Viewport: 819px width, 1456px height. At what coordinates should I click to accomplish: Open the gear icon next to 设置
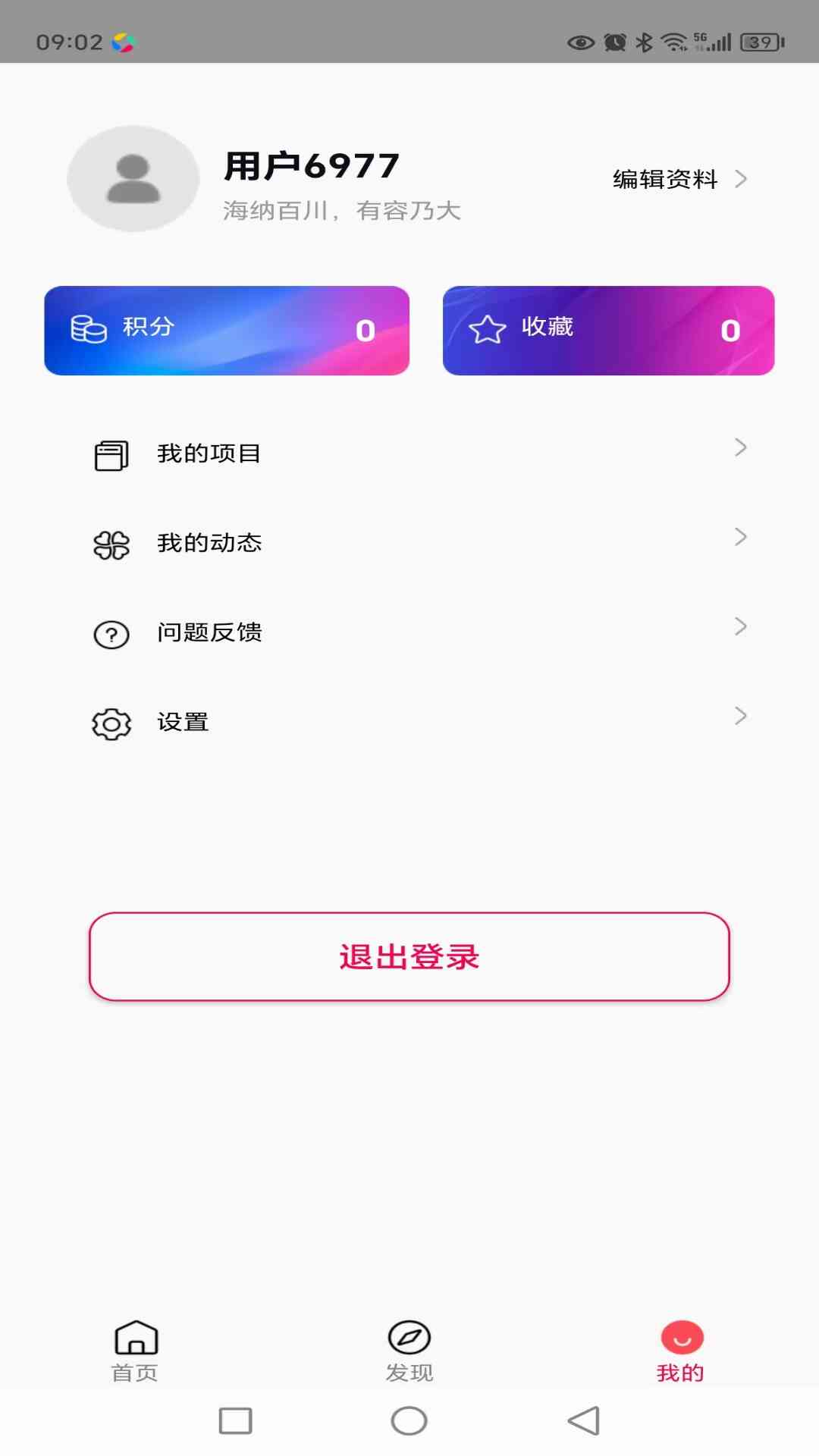[x=111, y=722]
